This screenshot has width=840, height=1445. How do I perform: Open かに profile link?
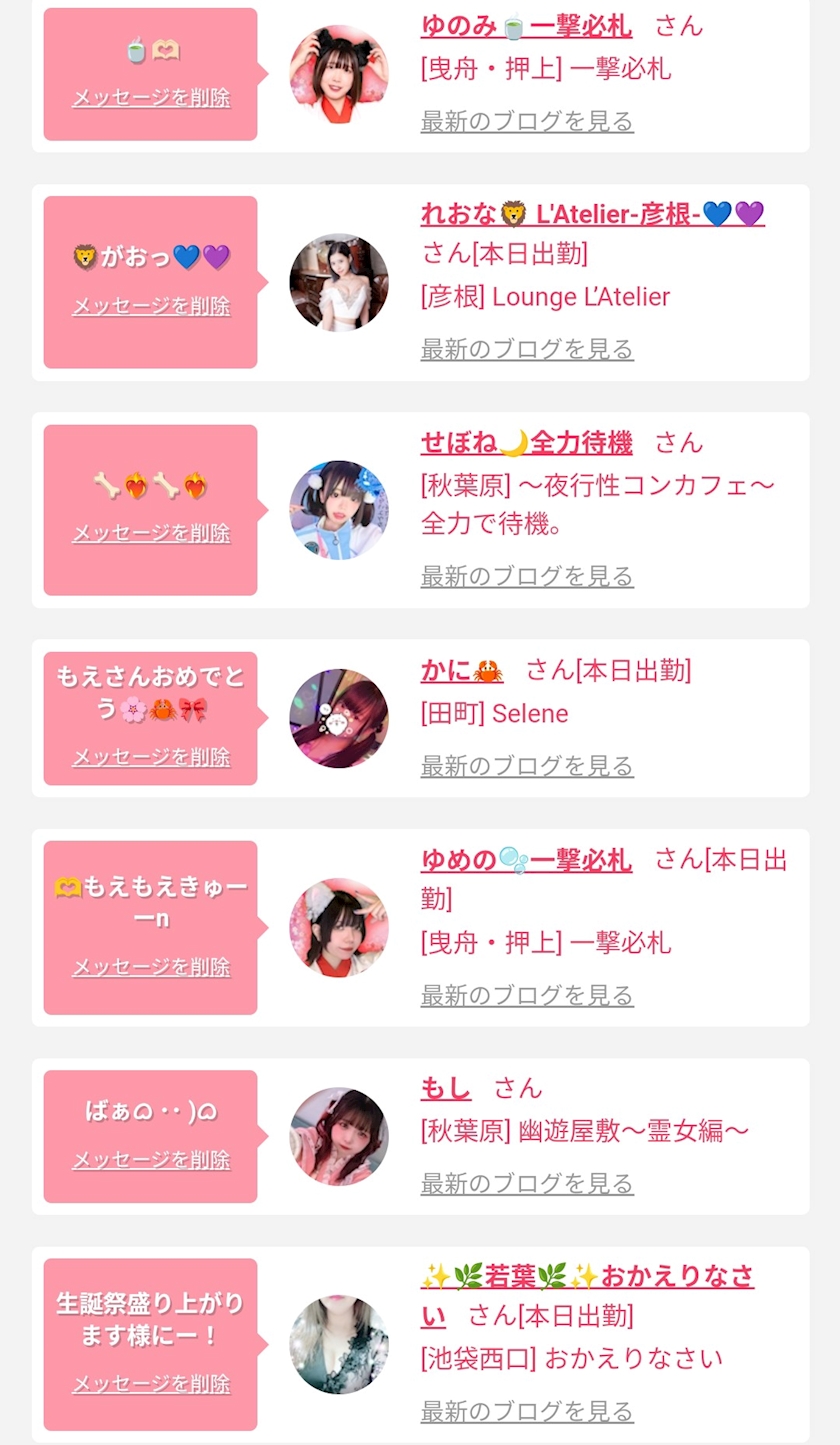(462, 670)
